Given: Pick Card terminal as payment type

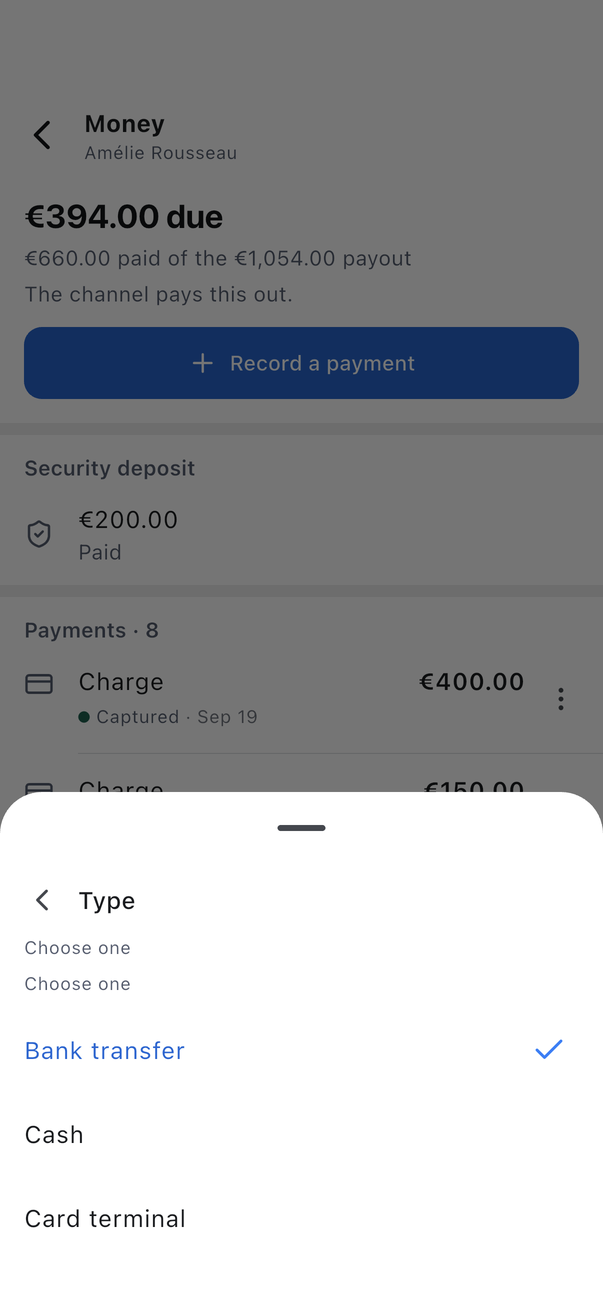Looking at the screenshot, I should 301,1218.
